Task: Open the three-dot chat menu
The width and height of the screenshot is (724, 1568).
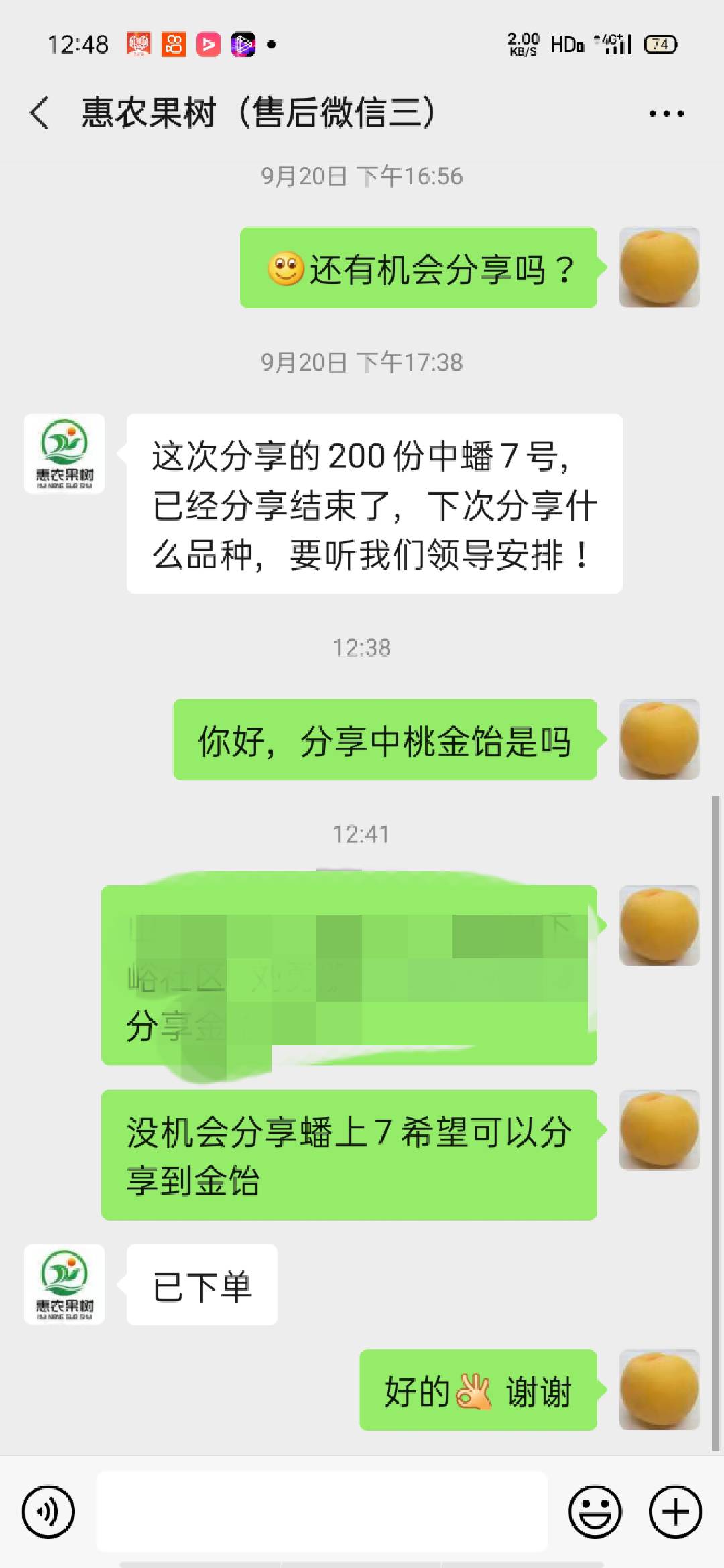Action: pyautogui.click(x=666, y=113)
